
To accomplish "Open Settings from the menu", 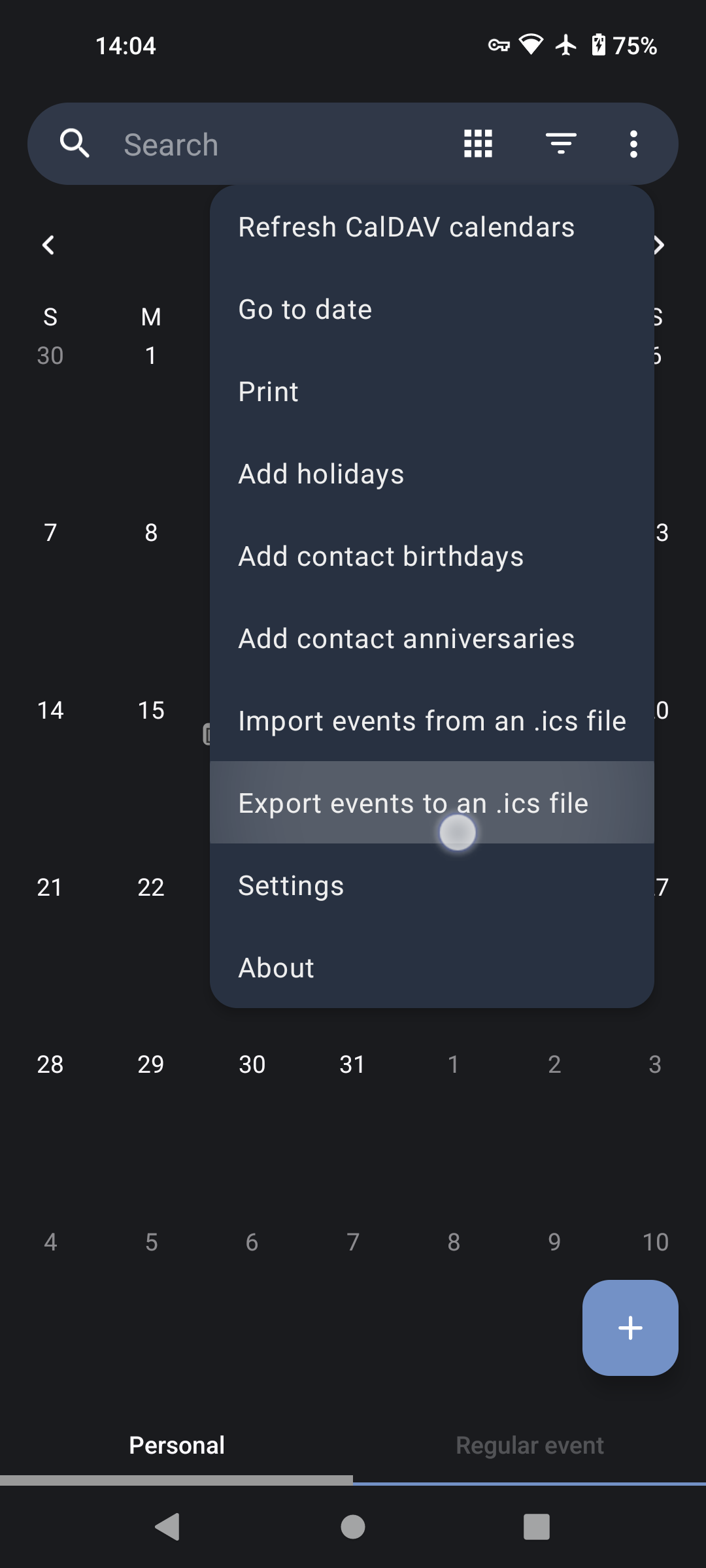I will 431,886.
